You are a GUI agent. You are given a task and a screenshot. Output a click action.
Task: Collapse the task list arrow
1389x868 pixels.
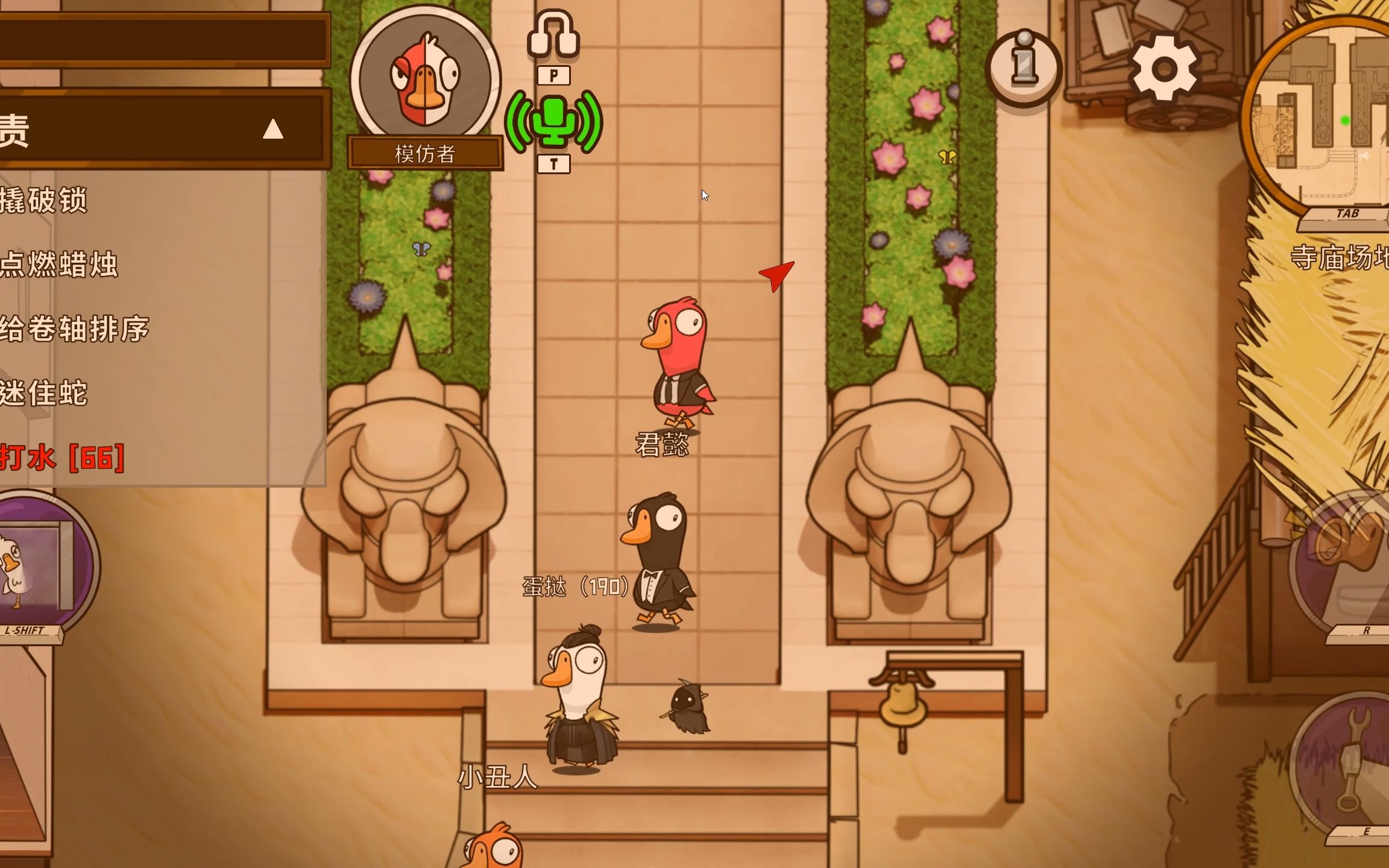pos(272,129)
